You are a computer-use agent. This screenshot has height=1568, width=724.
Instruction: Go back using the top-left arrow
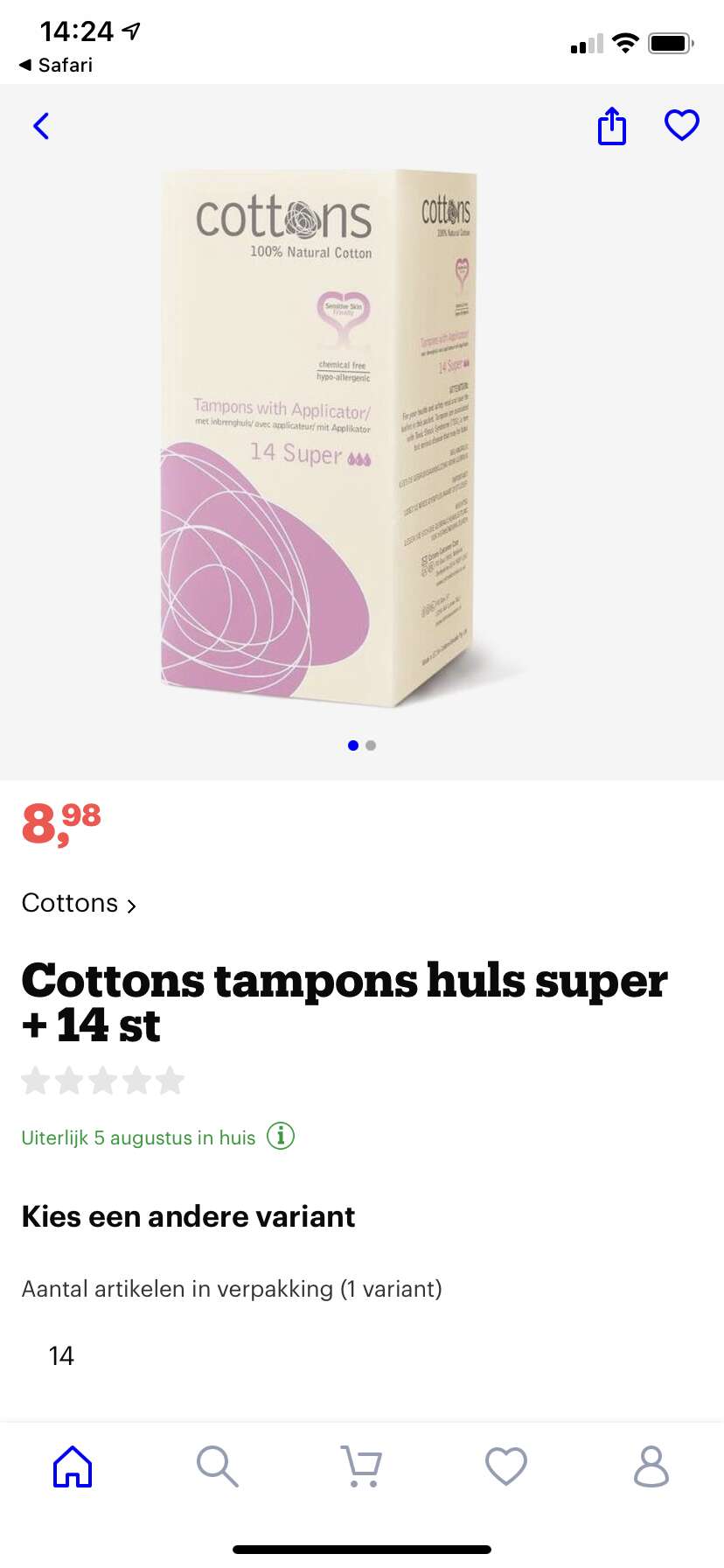(x=41, y=126)
